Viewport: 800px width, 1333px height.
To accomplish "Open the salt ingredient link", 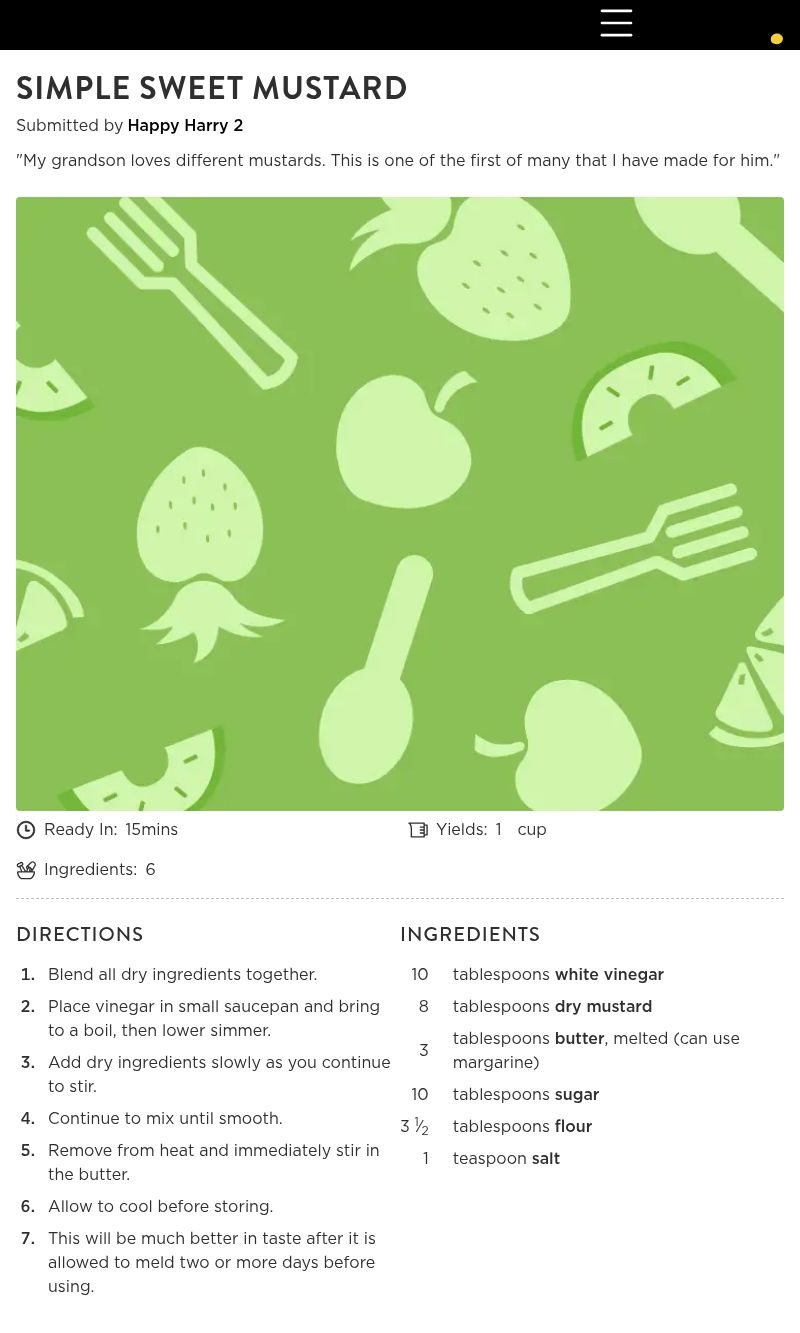I will tap(546, 1159).
